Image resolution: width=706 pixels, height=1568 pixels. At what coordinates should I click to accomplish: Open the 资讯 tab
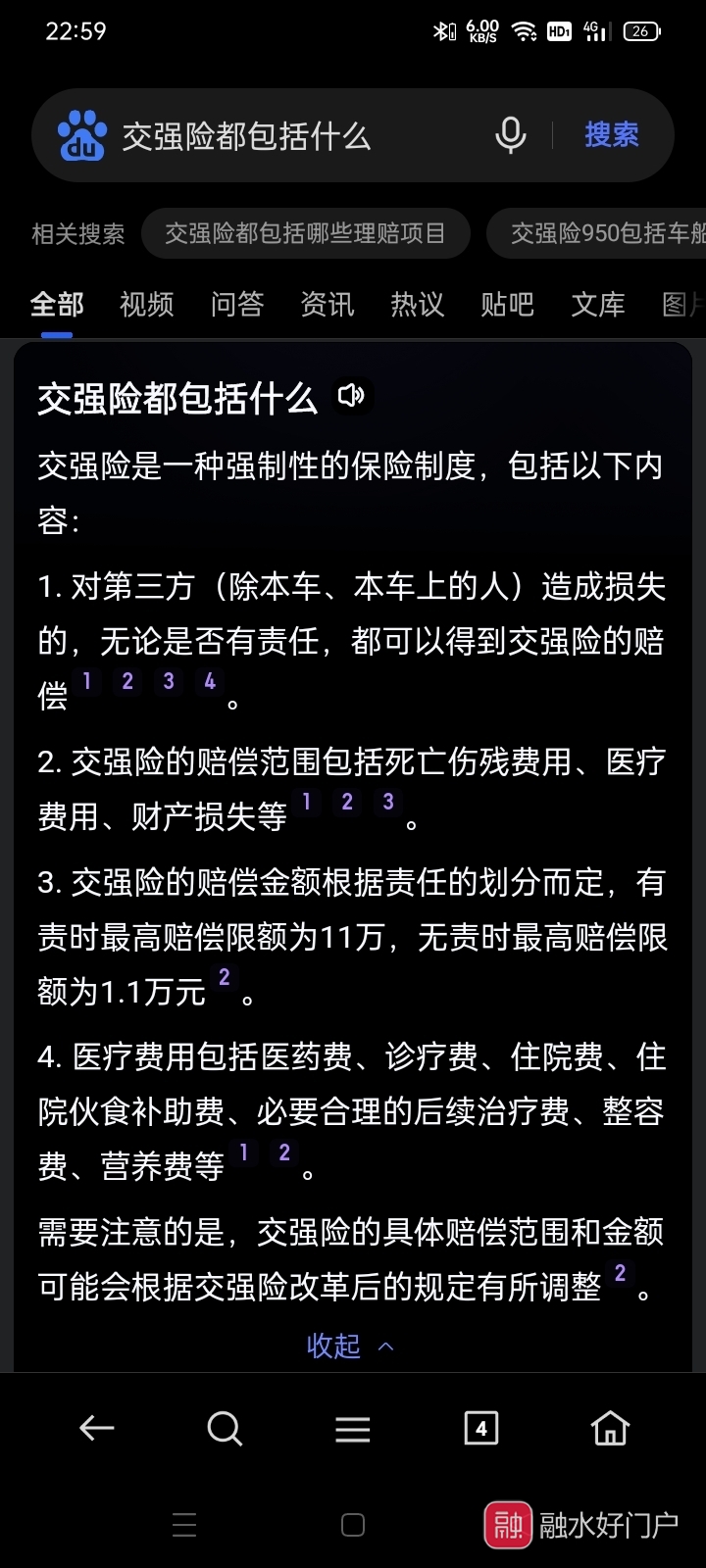[328, 305]
